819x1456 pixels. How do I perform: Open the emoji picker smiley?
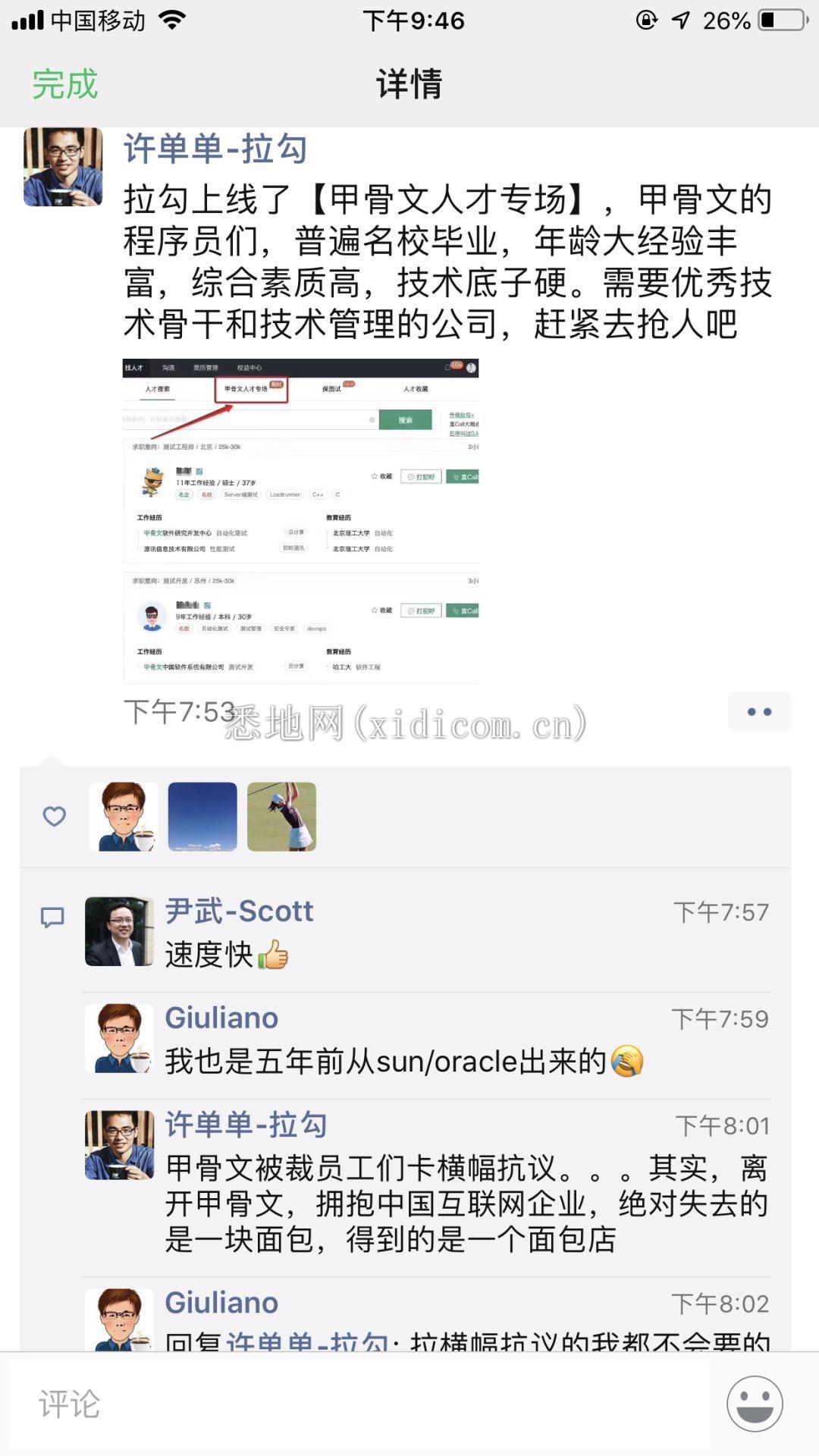click(x=755, y=1404)
